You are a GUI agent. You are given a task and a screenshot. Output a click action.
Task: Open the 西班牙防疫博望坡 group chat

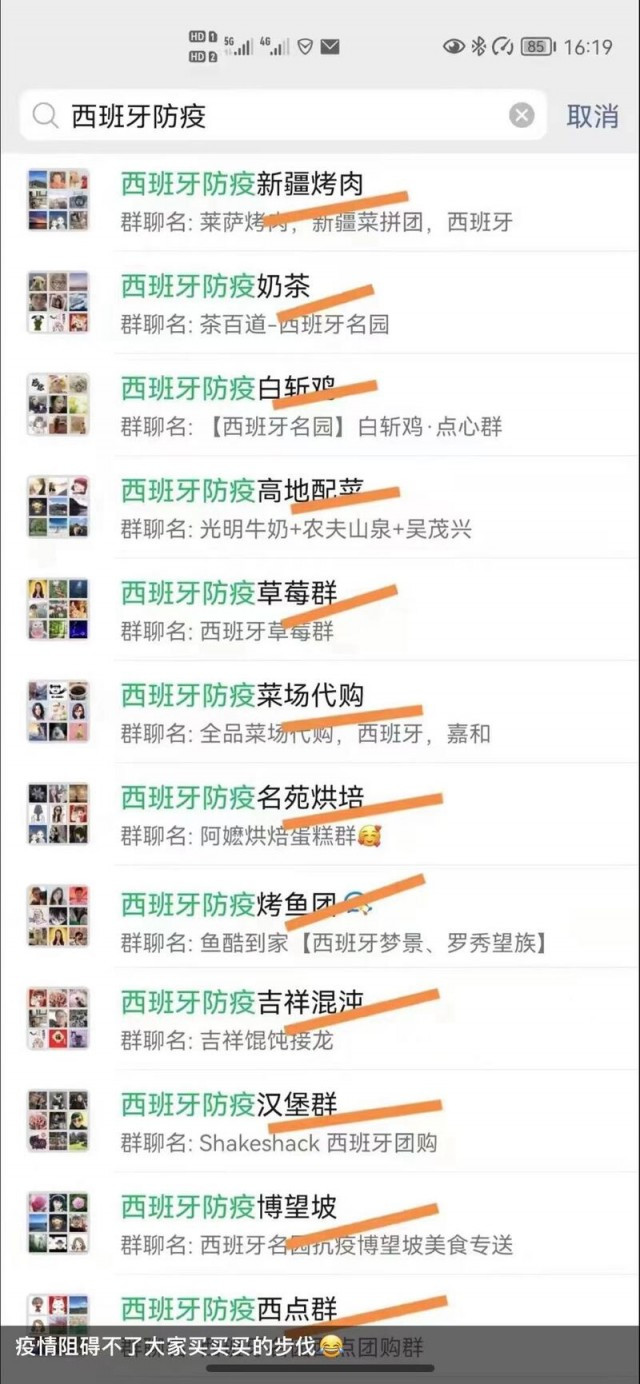(x=320, y=1224)
